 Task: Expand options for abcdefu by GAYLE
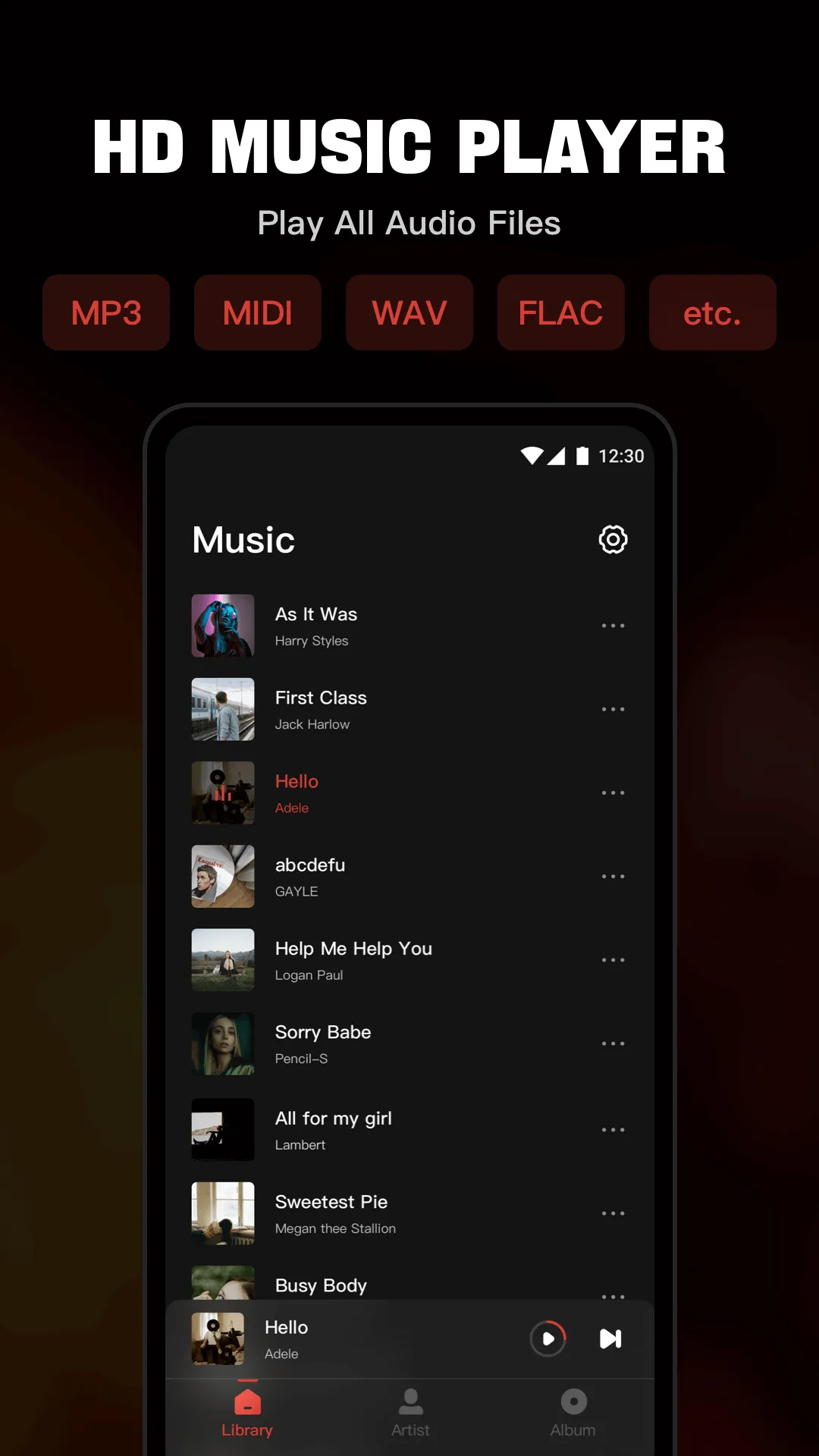613,876
